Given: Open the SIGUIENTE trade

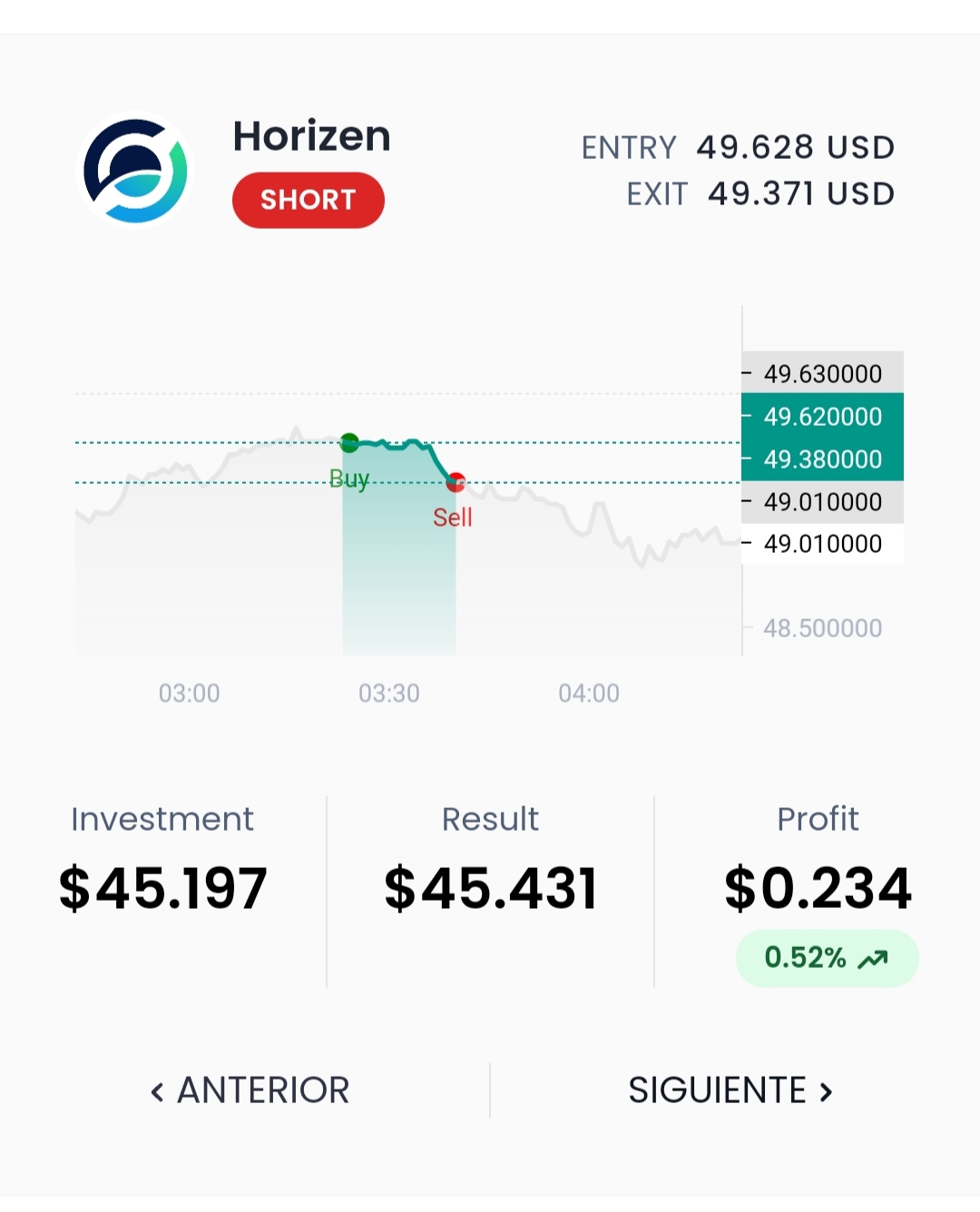Looking at the screenshot, I should (x=730, y=1090).
